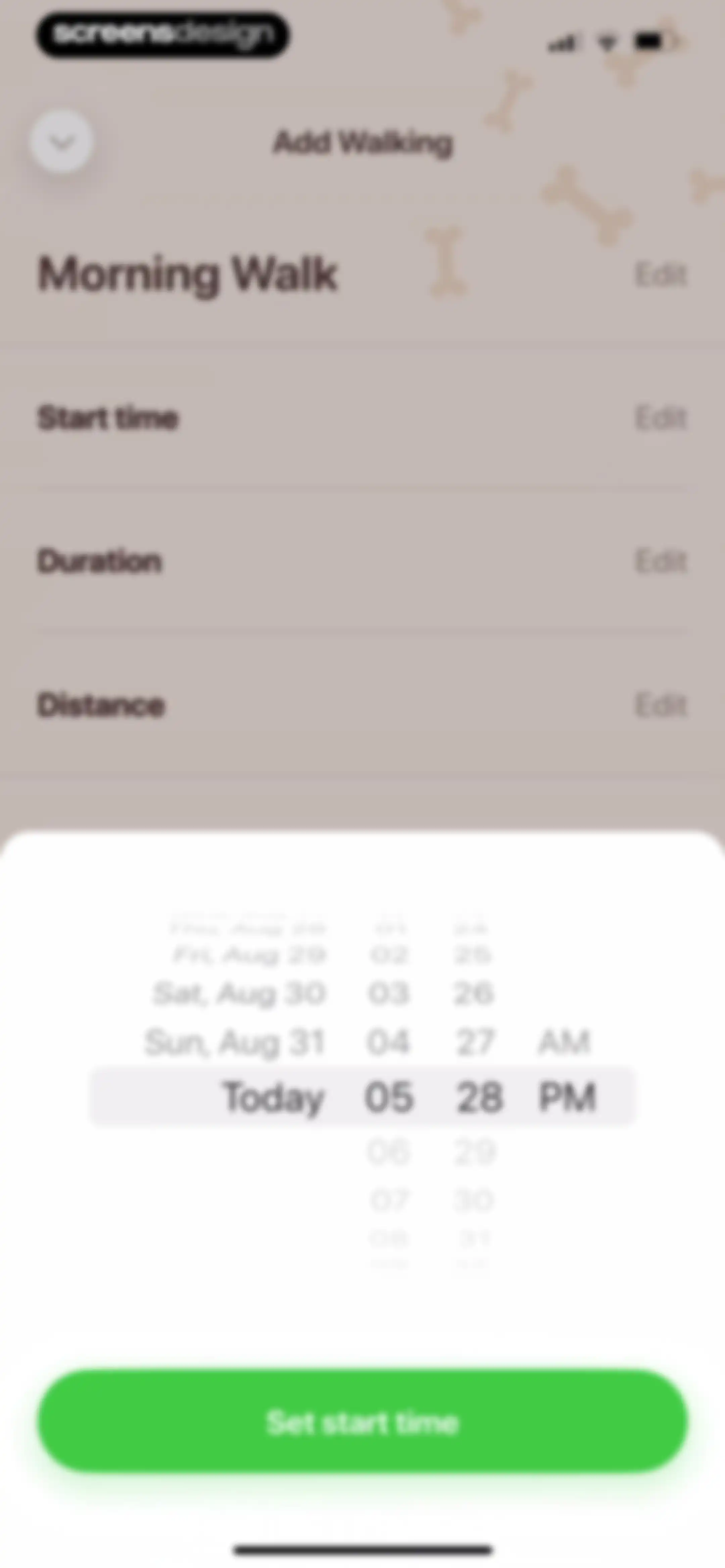Pick minute 29 in the picker

[x=475, y=1152]
